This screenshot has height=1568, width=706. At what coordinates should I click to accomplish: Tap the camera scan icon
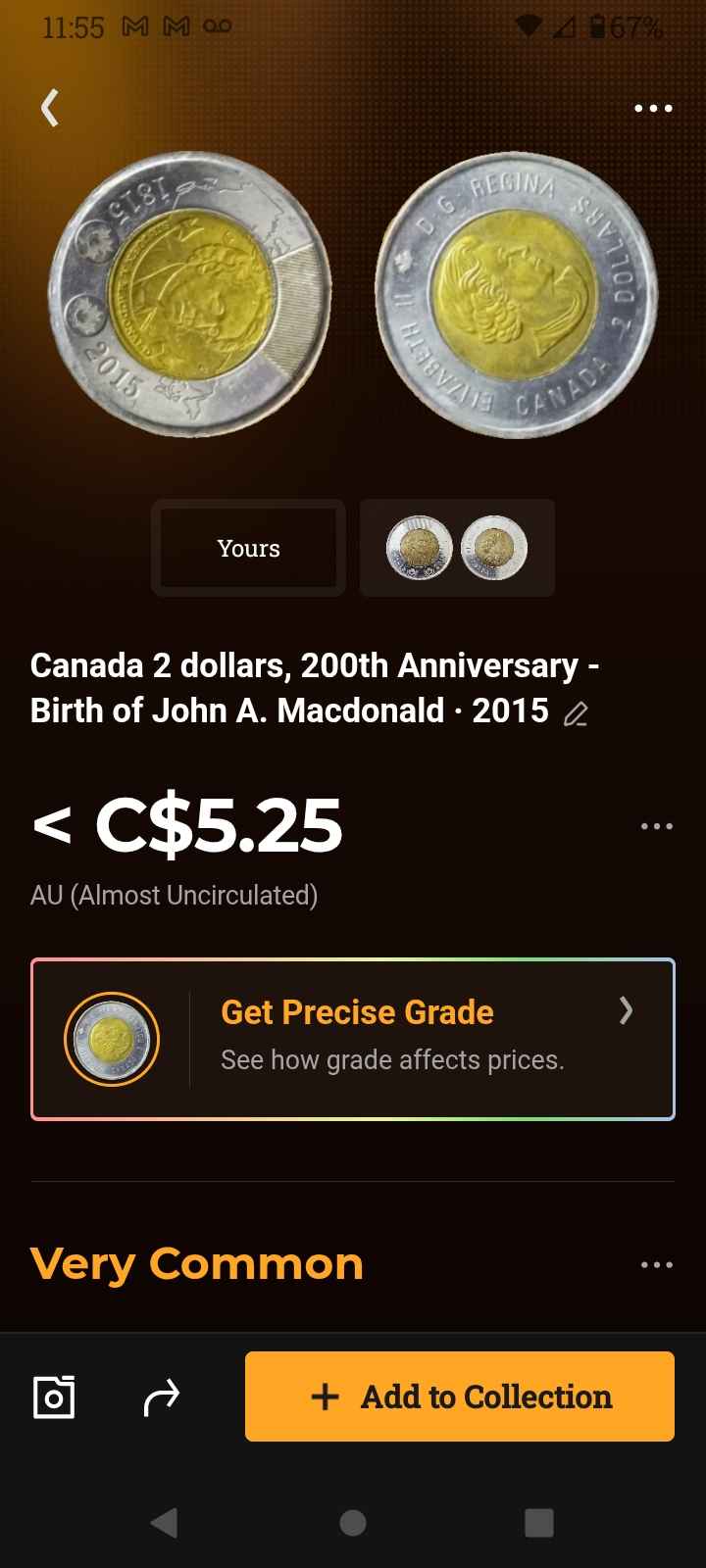(54, 1396)
